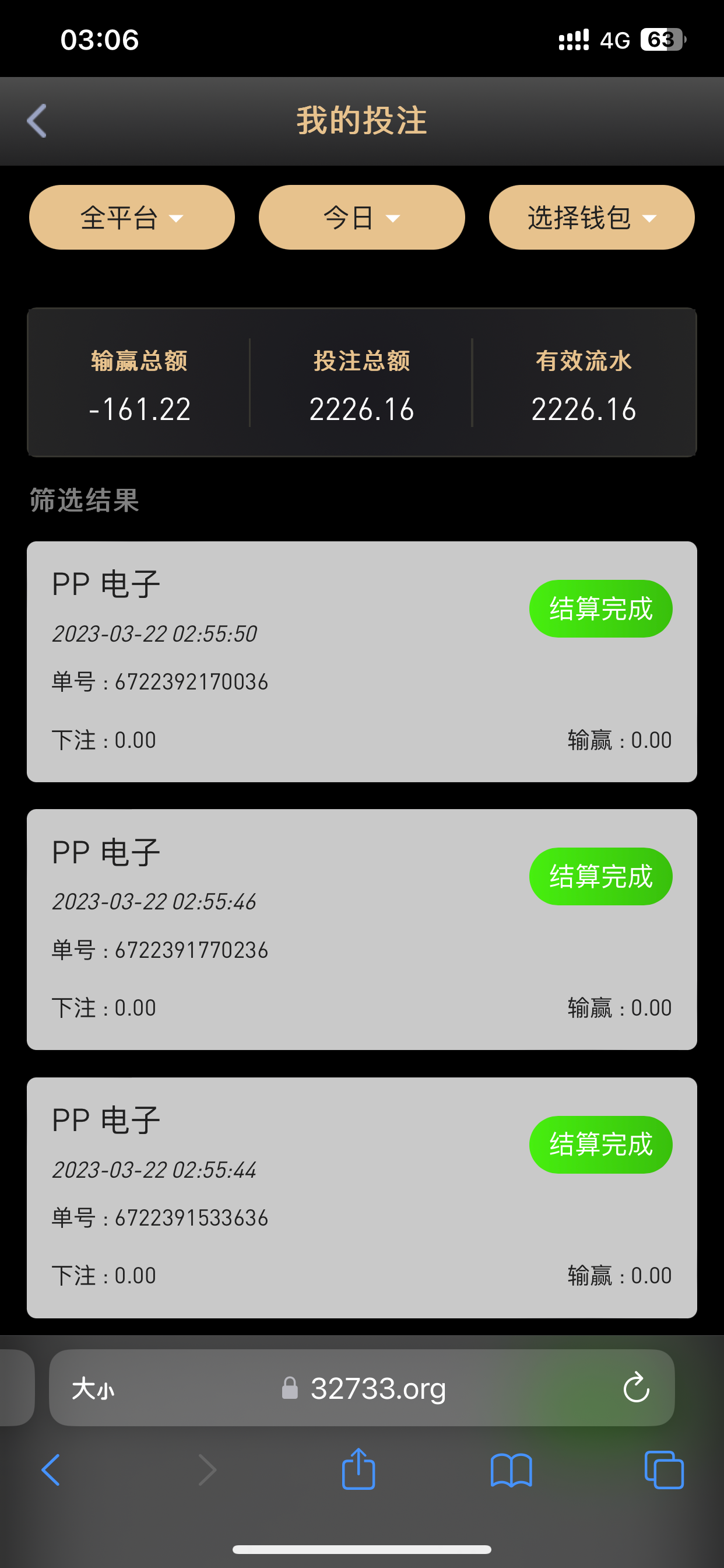Open the Safari bookmarks panel
The width and height of the screenshot is (724, 1568).
511,1470
